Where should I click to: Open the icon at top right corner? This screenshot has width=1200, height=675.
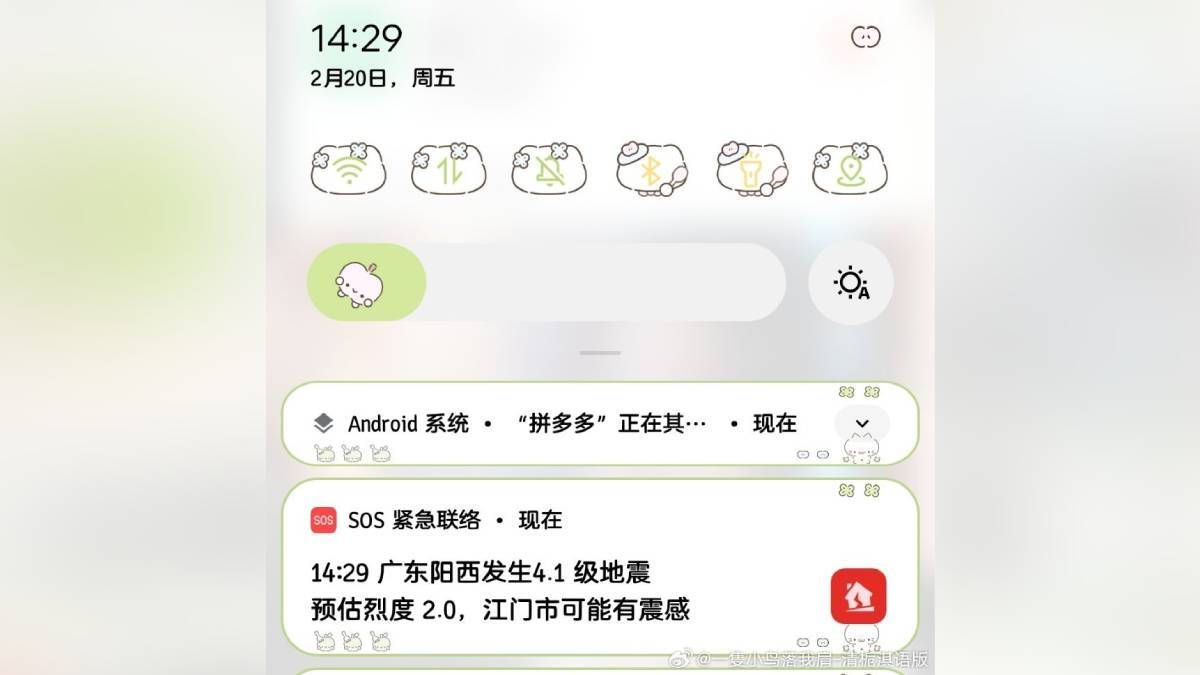pos(866,37)
